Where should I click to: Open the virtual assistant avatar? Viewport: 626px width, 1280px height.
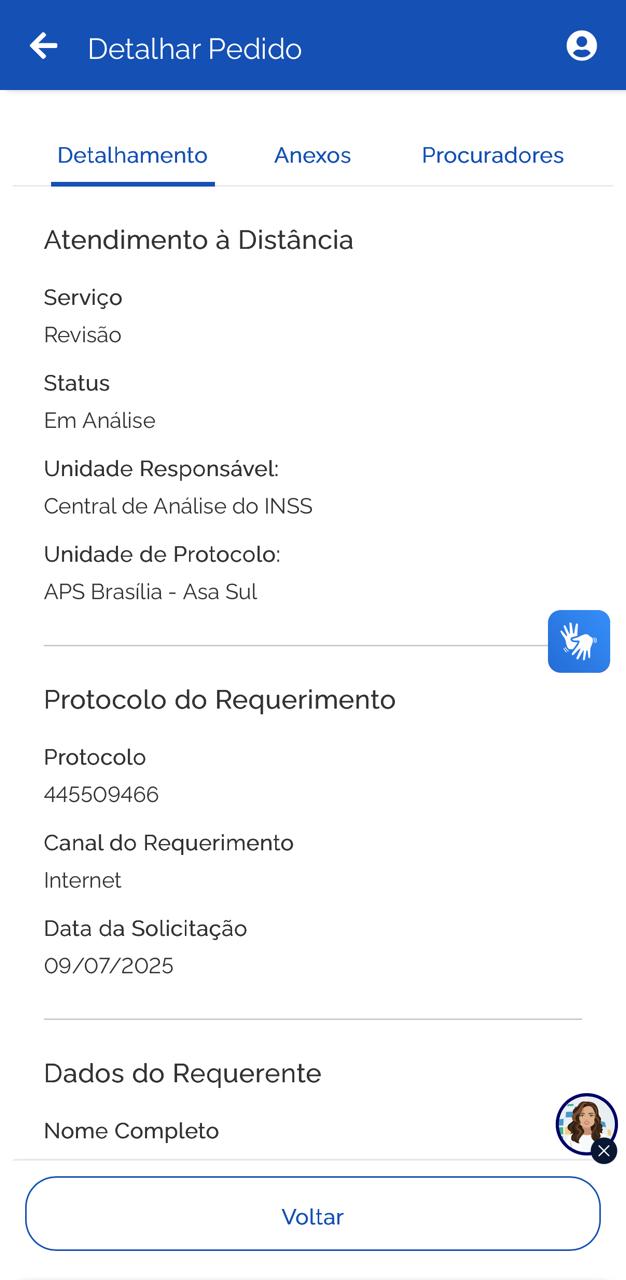585,1123
